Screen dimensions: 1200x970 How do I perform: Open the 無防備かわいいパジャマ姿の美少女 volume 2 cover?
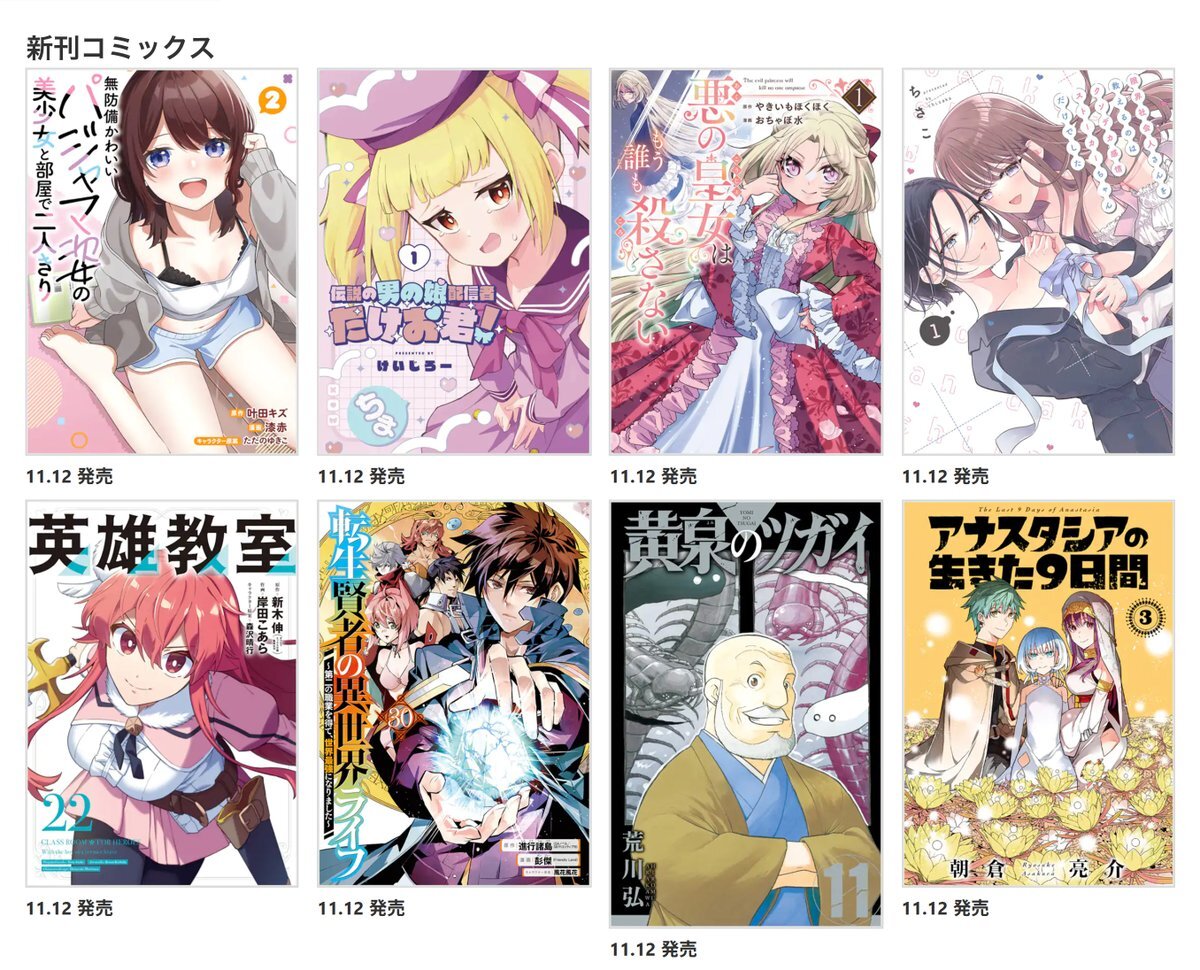click(162, 262)
